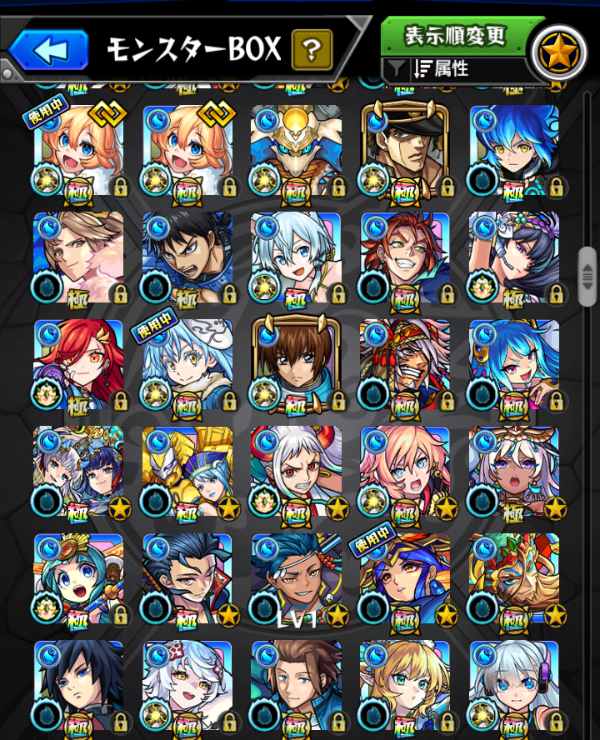Screen dimensions: 600x740
Task: Select the golden robot monster tile
Action: [x=187, y=472]
